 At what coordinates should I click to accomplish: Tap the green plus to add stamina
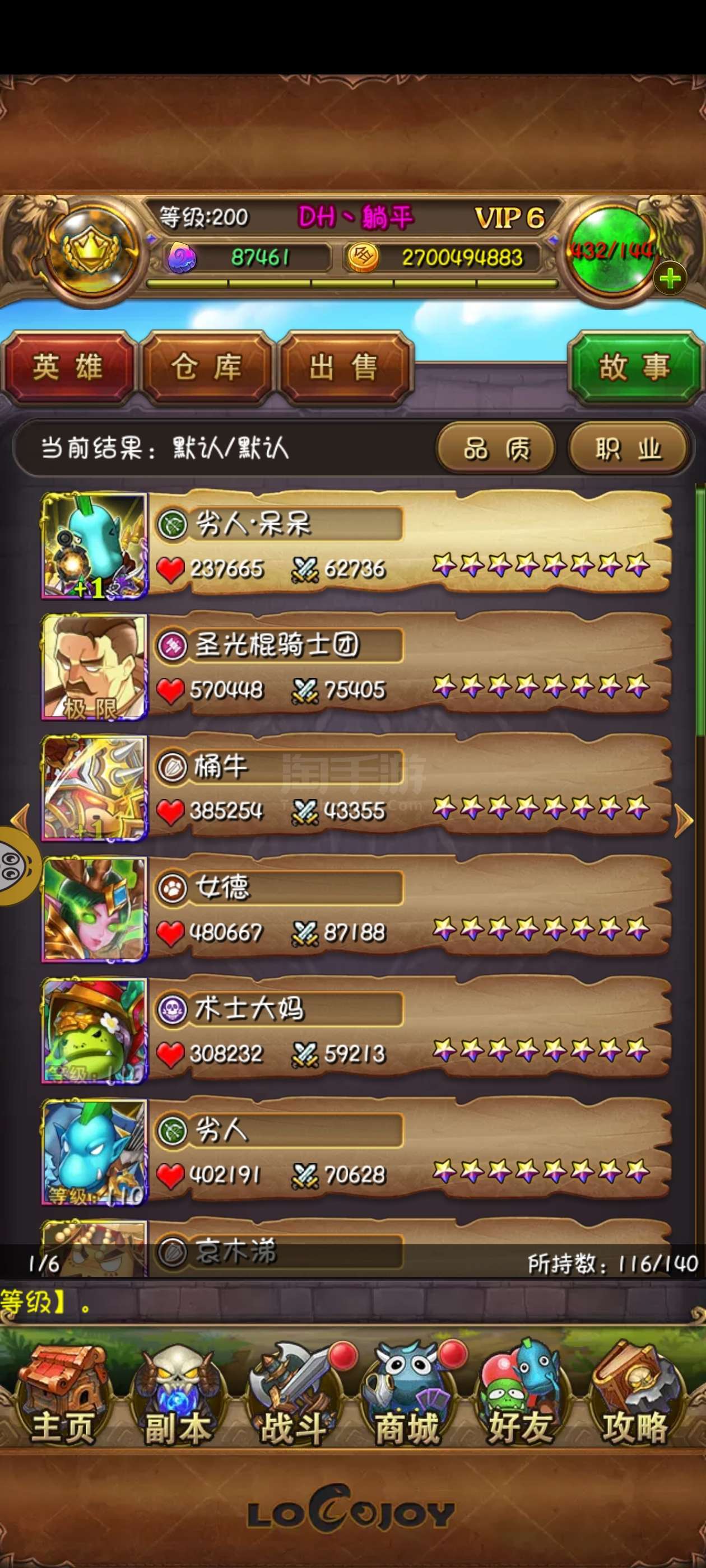coord(670,279)
